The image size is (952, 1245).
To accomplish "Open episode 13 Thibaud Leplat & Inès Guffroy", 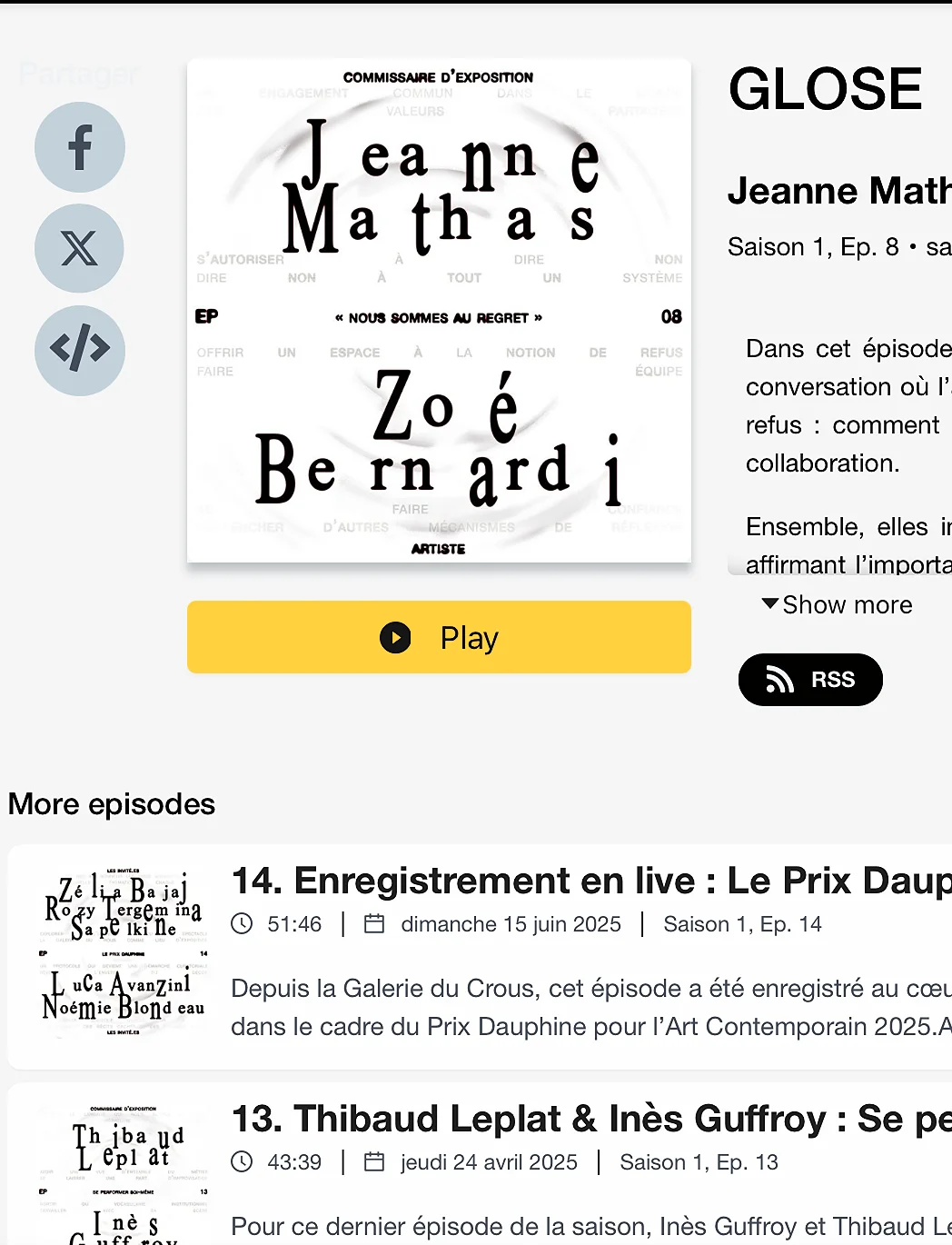I will tap(591, 1119).
